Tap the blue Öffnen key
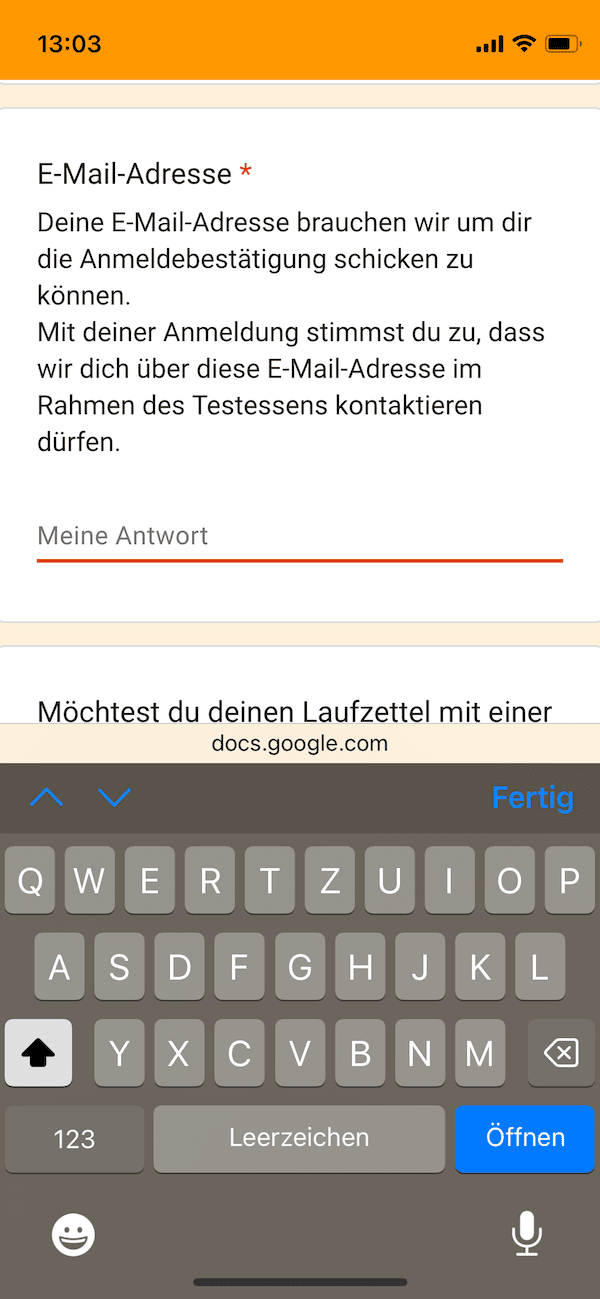Image resolution: width=600 pixels, height=1299 pixels. [525, 1138]
